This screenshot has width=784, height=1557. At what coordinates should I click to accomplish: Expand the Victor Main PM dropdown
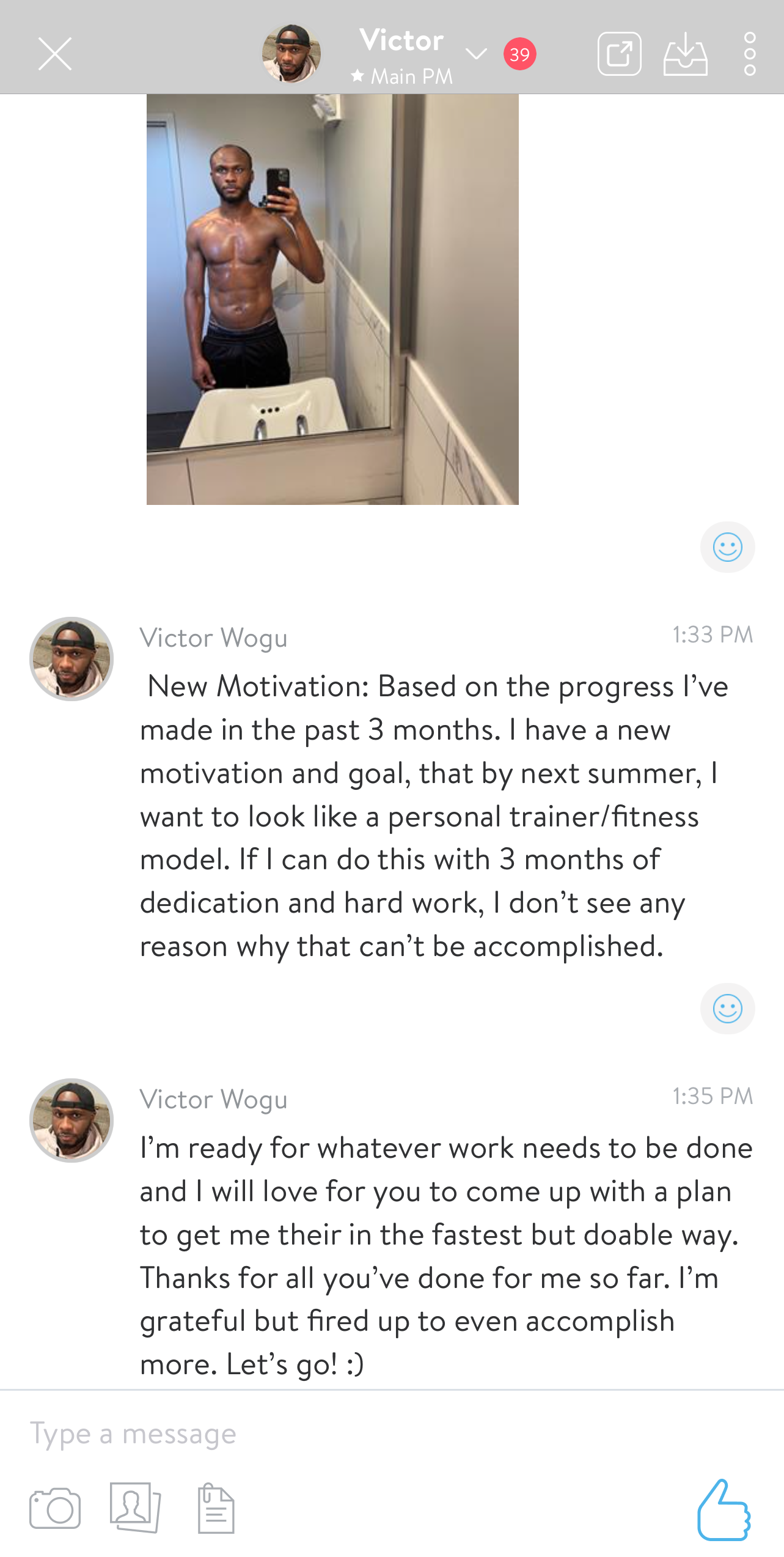[475, 54]
